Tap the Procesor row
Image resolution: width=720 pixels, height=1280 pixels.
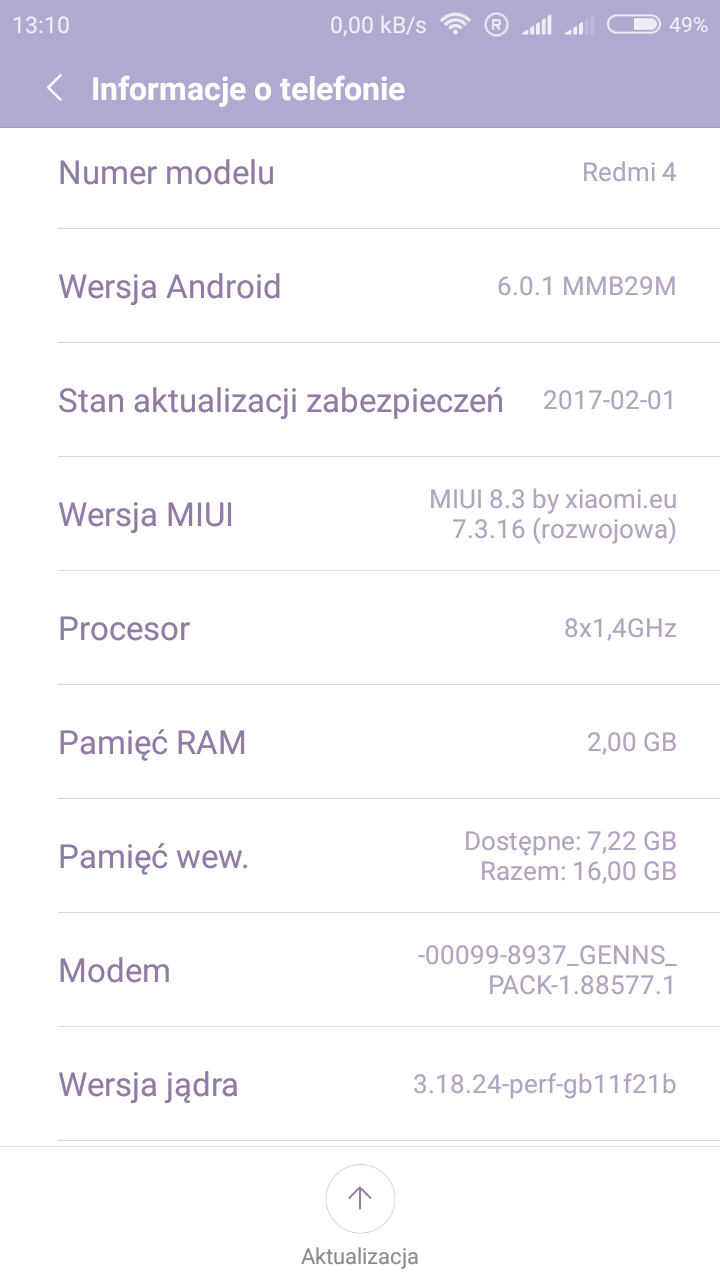pyautogui.click(x=360, y=629)
